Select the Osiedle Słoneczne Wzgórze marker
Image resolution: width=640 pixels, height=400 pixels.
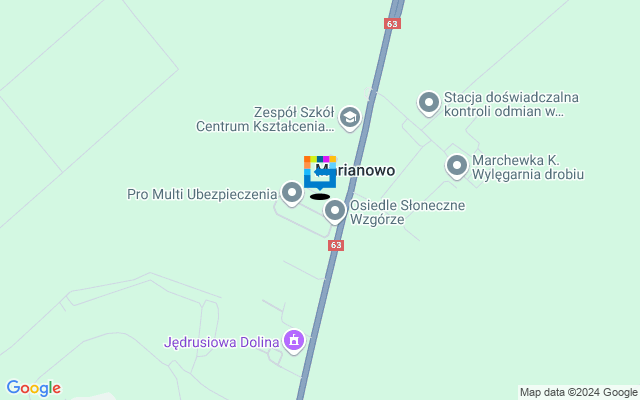tap(334, 211)
